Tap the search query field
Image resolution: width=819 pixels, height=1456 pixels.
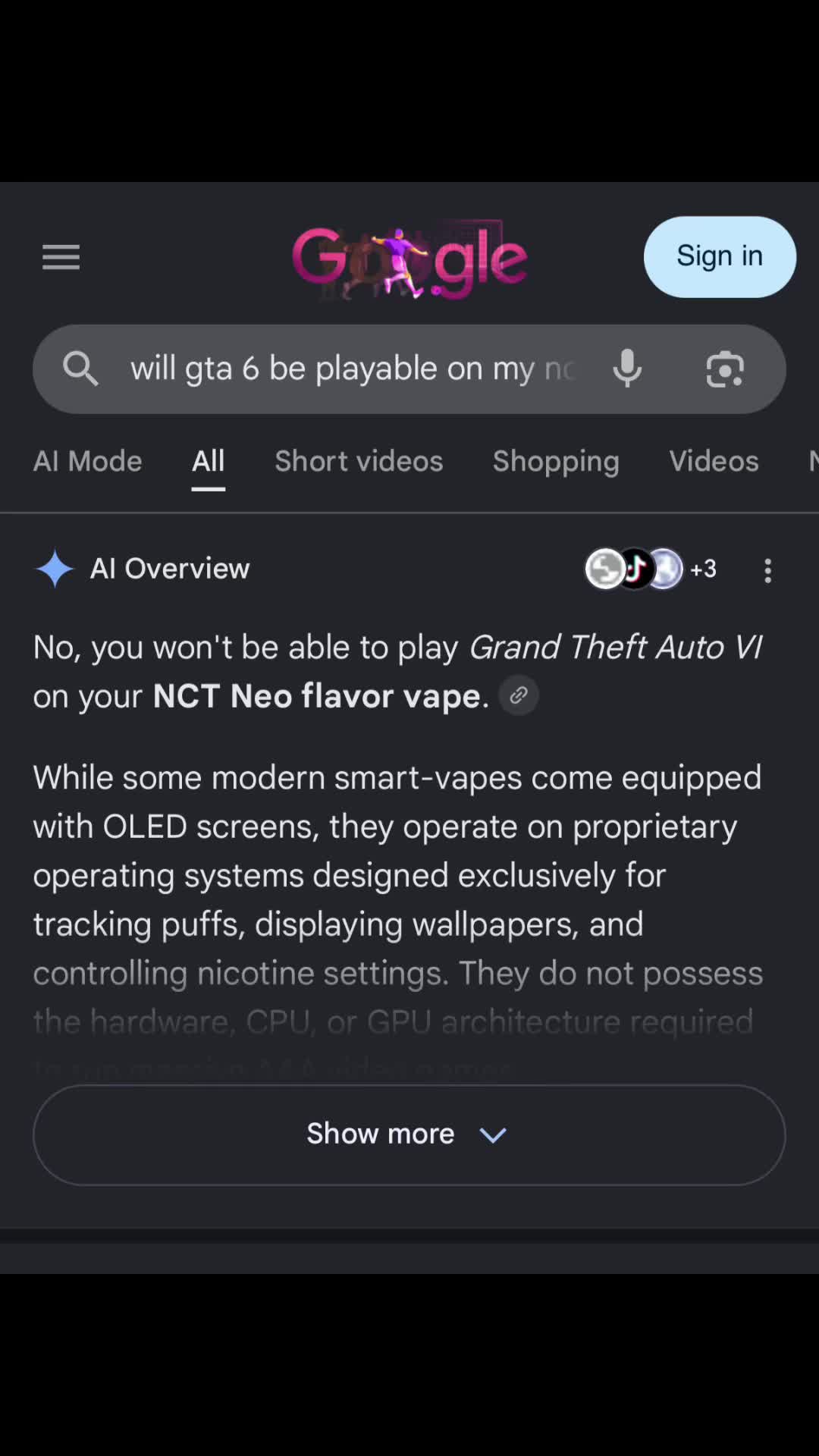[x=353, y=369]
